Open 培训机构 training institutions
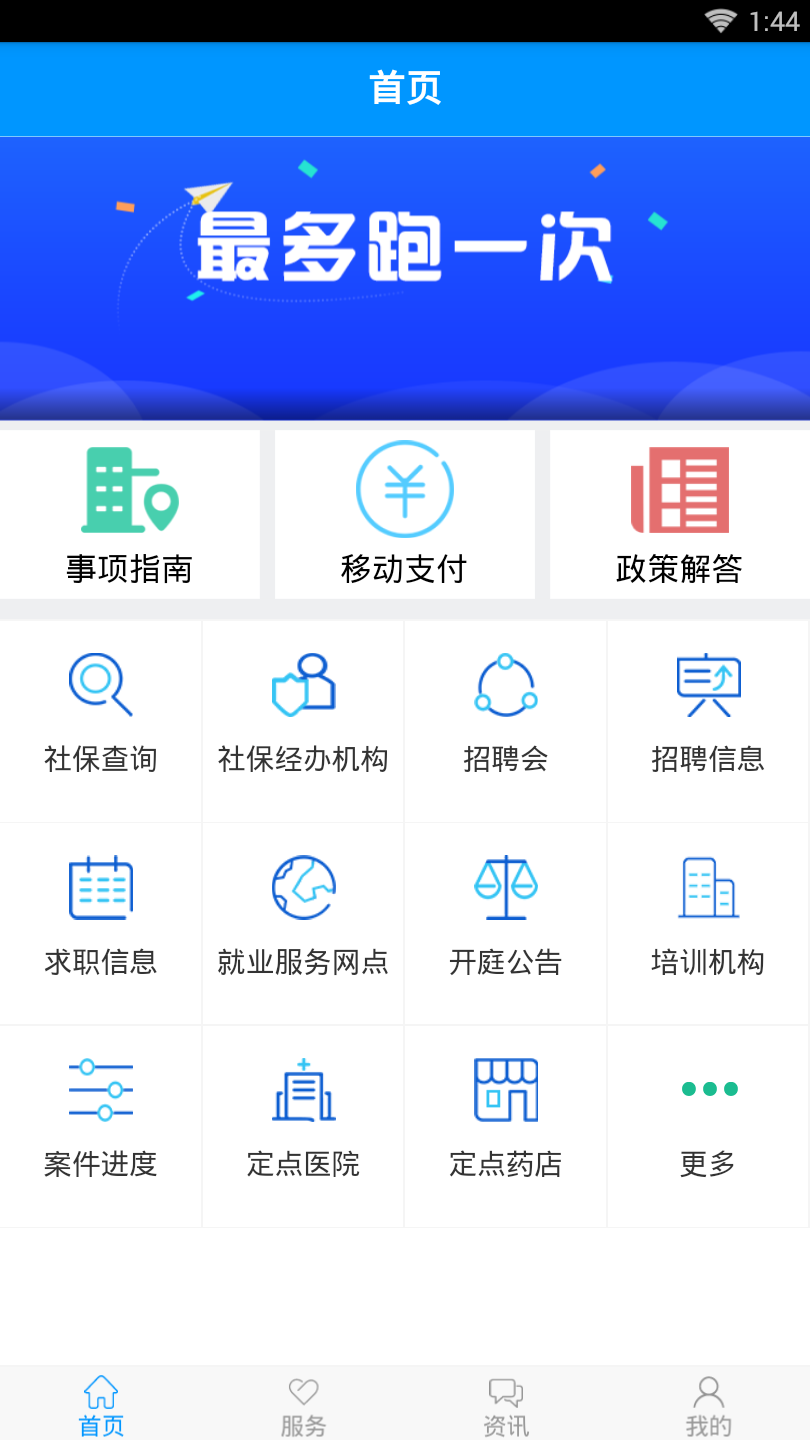 [708, 920]
